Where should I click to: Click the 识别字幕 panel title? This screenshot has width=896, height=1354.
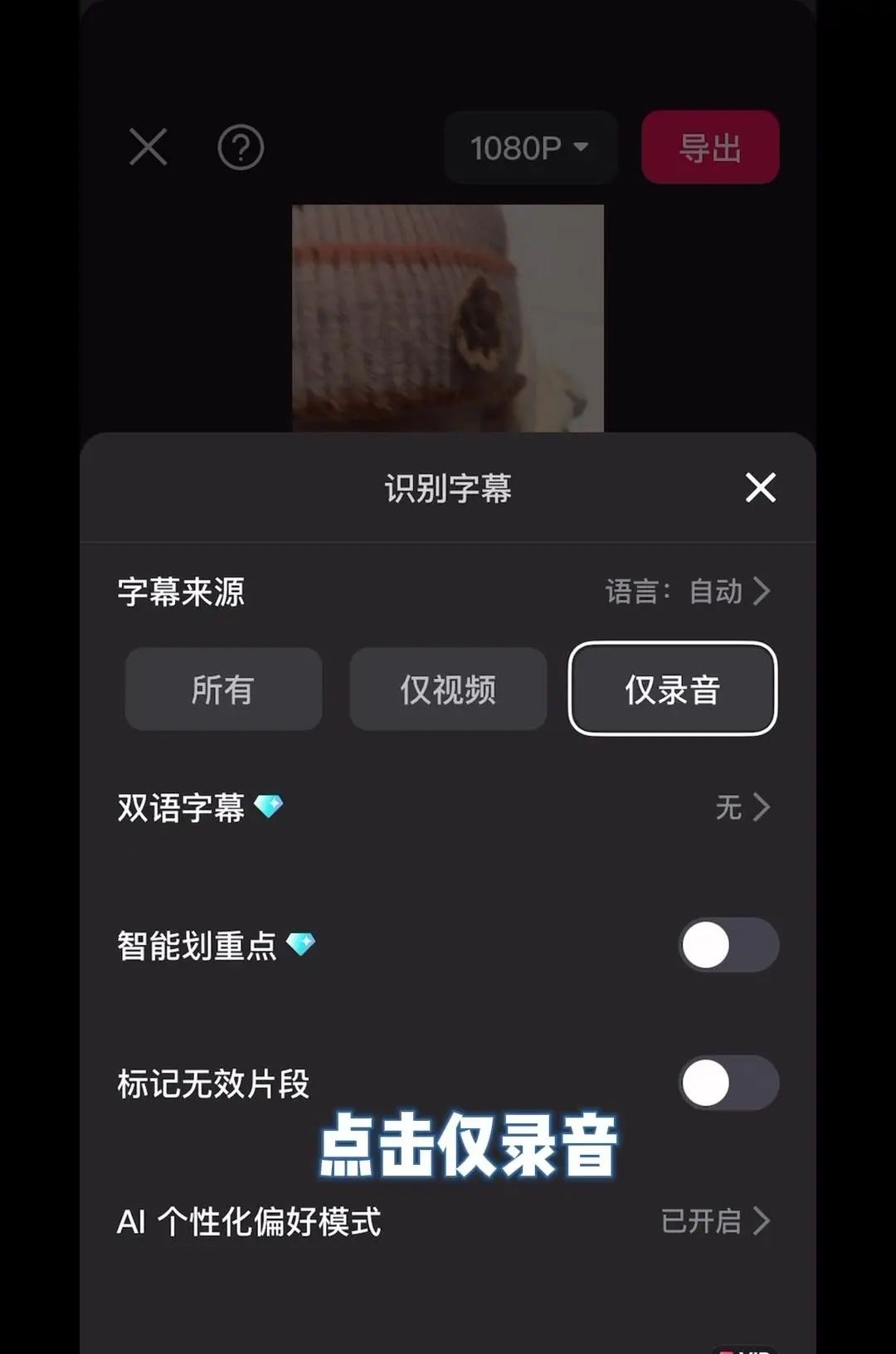click(x=448, y=488)
